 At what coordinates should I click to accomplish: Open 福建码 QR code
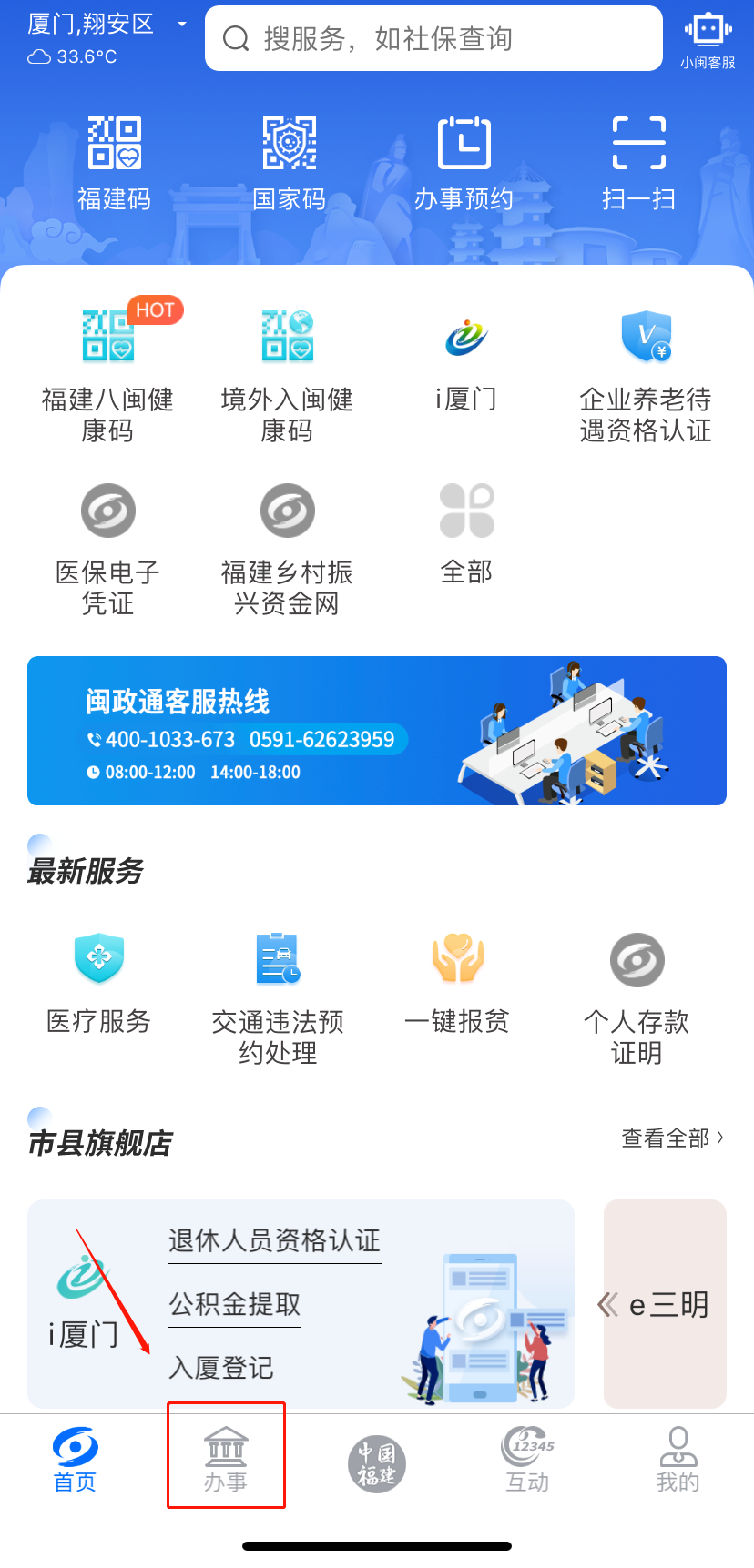(x=114, y=164)
